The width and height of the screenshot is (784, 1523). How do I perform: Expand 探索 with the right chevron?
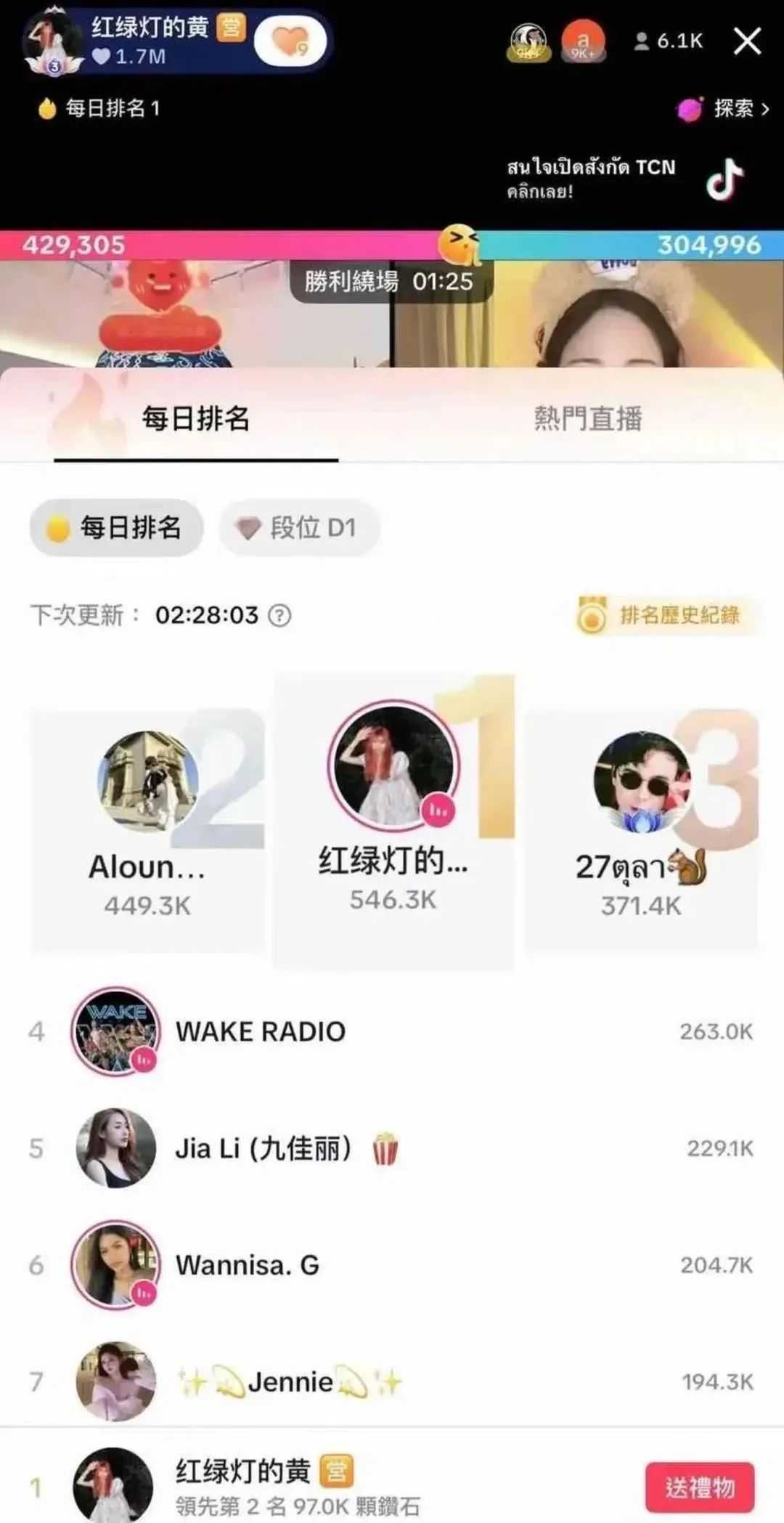[764, 109]
